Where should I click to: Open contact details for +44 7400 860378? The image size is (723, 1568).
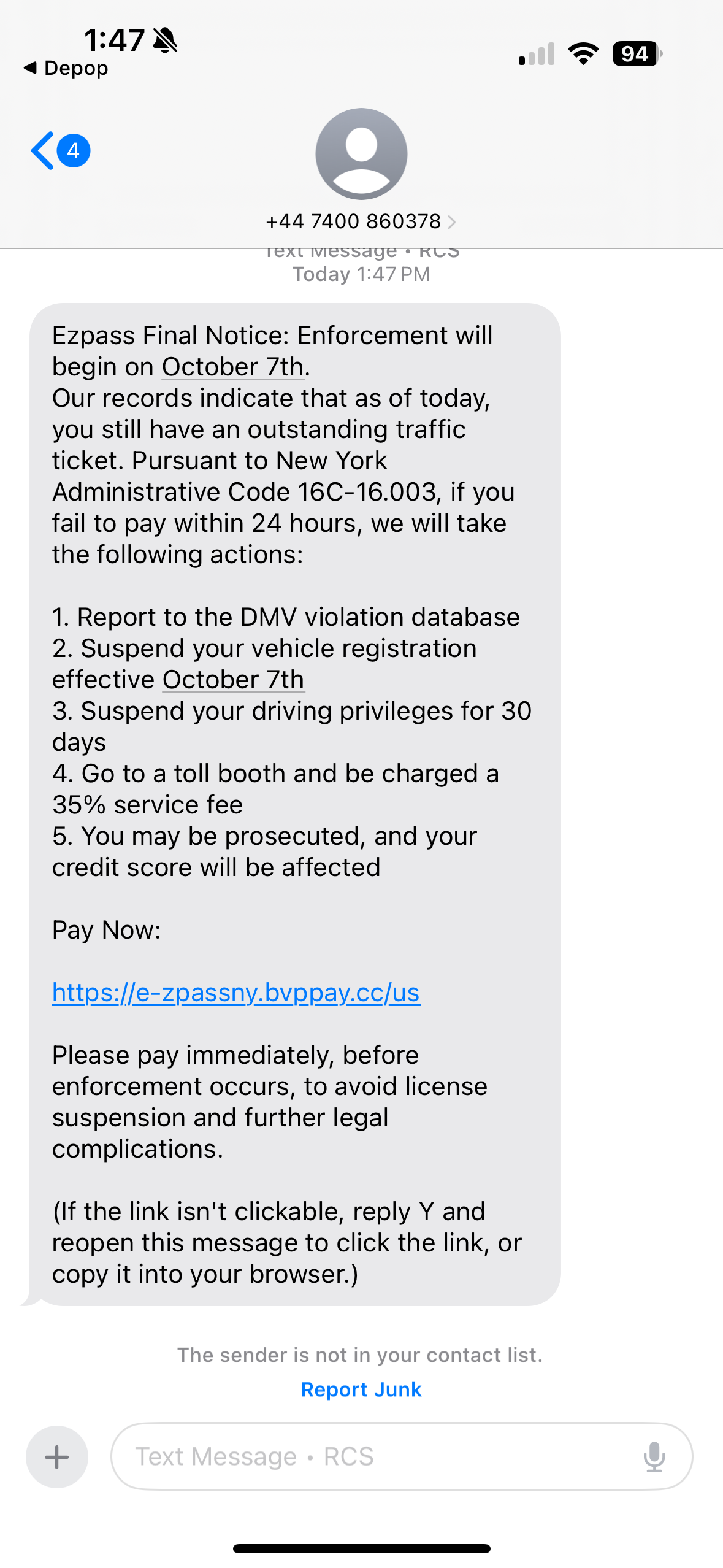(361, 221)
